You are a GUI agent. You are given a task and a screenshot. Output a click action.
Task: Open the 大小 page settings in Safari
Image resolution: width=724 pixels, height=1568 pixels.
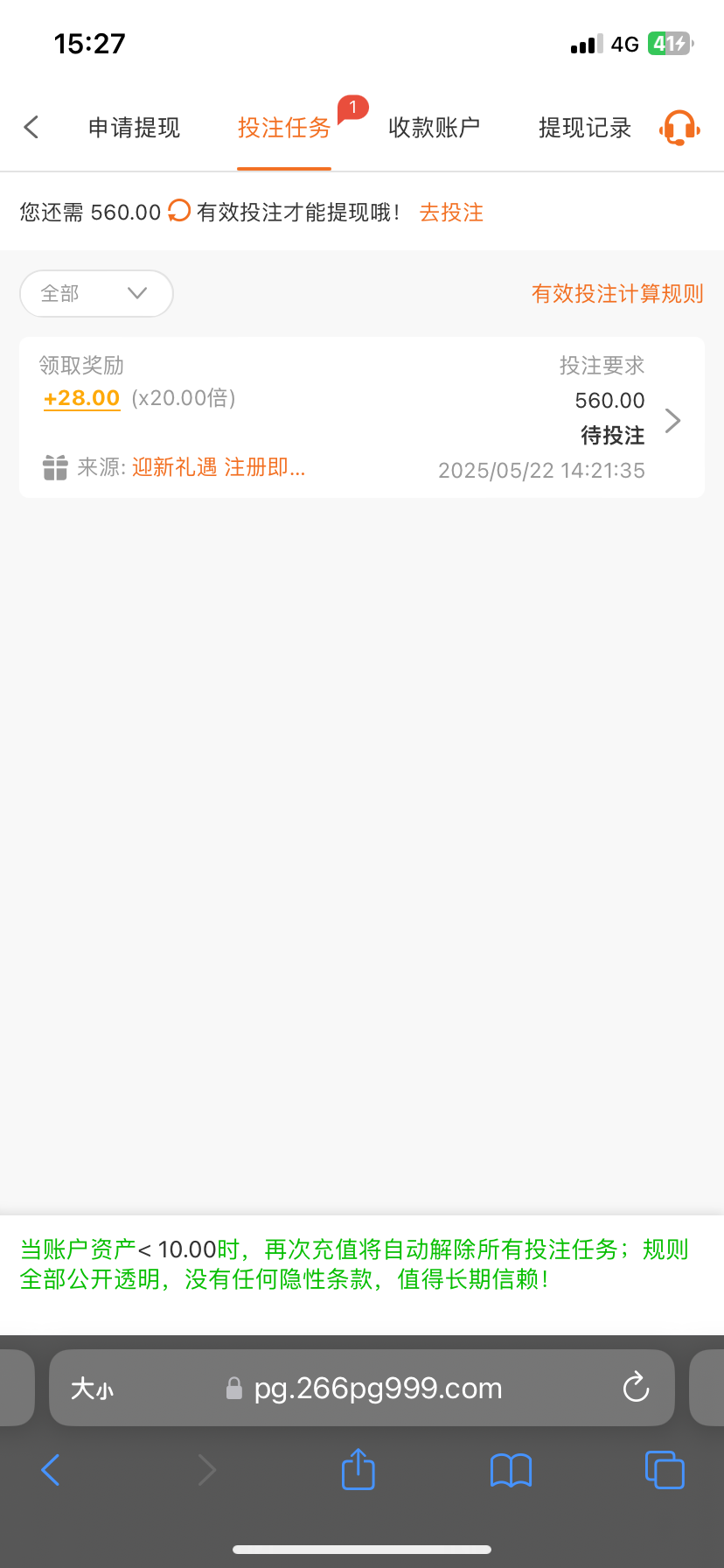[x=92, y=1389]
